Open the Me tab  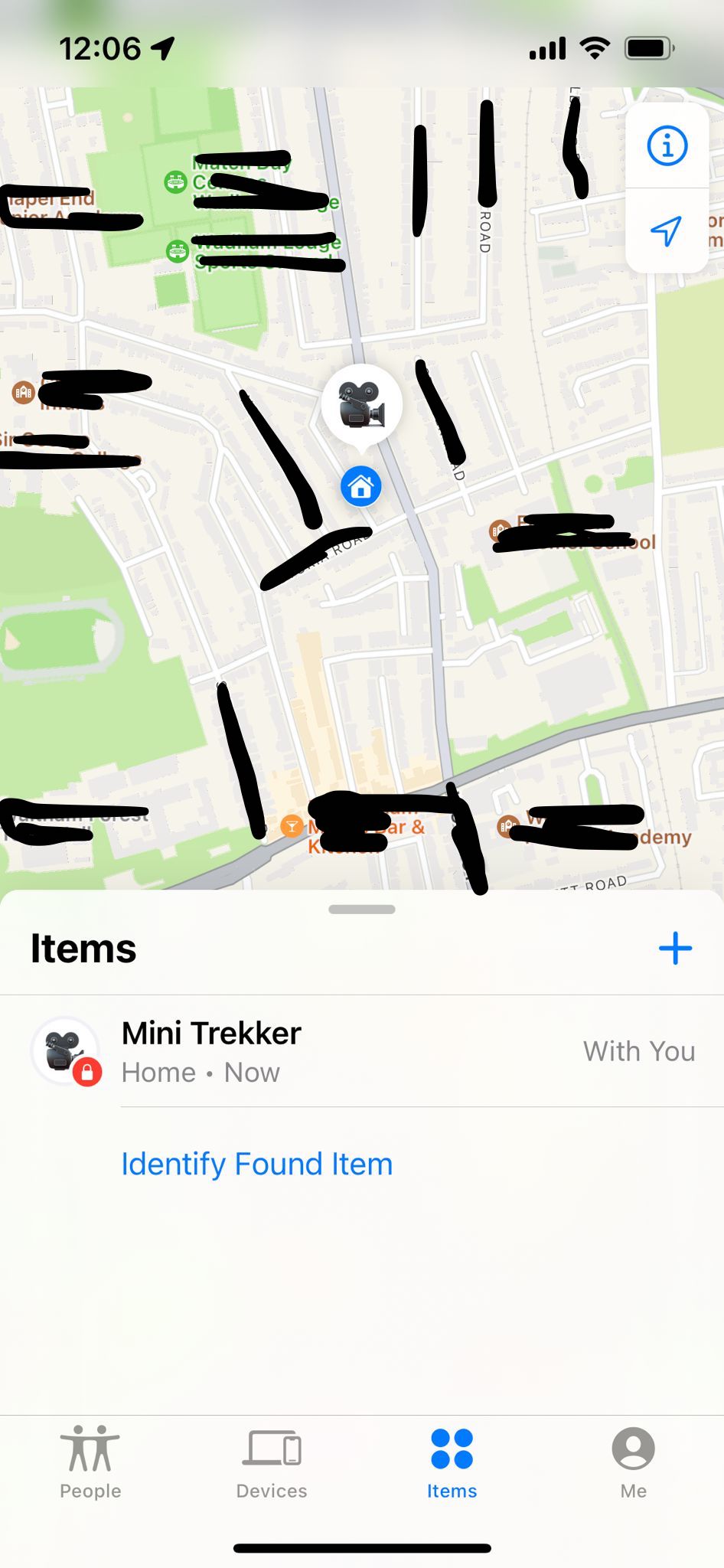click(x=633, y=1462)
